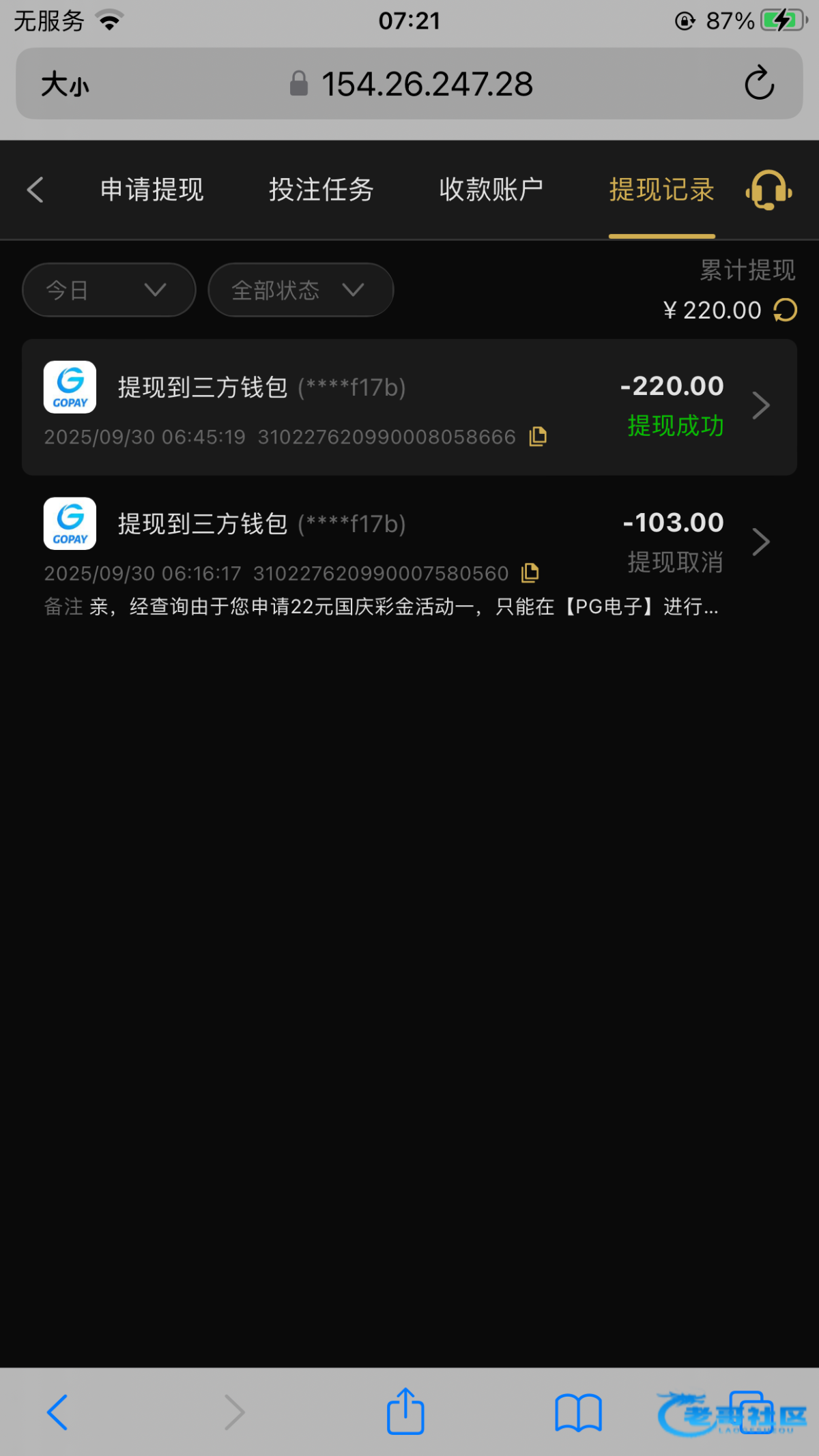
Task: Switch to the 申请提现 tab
Action: (152, 190)
